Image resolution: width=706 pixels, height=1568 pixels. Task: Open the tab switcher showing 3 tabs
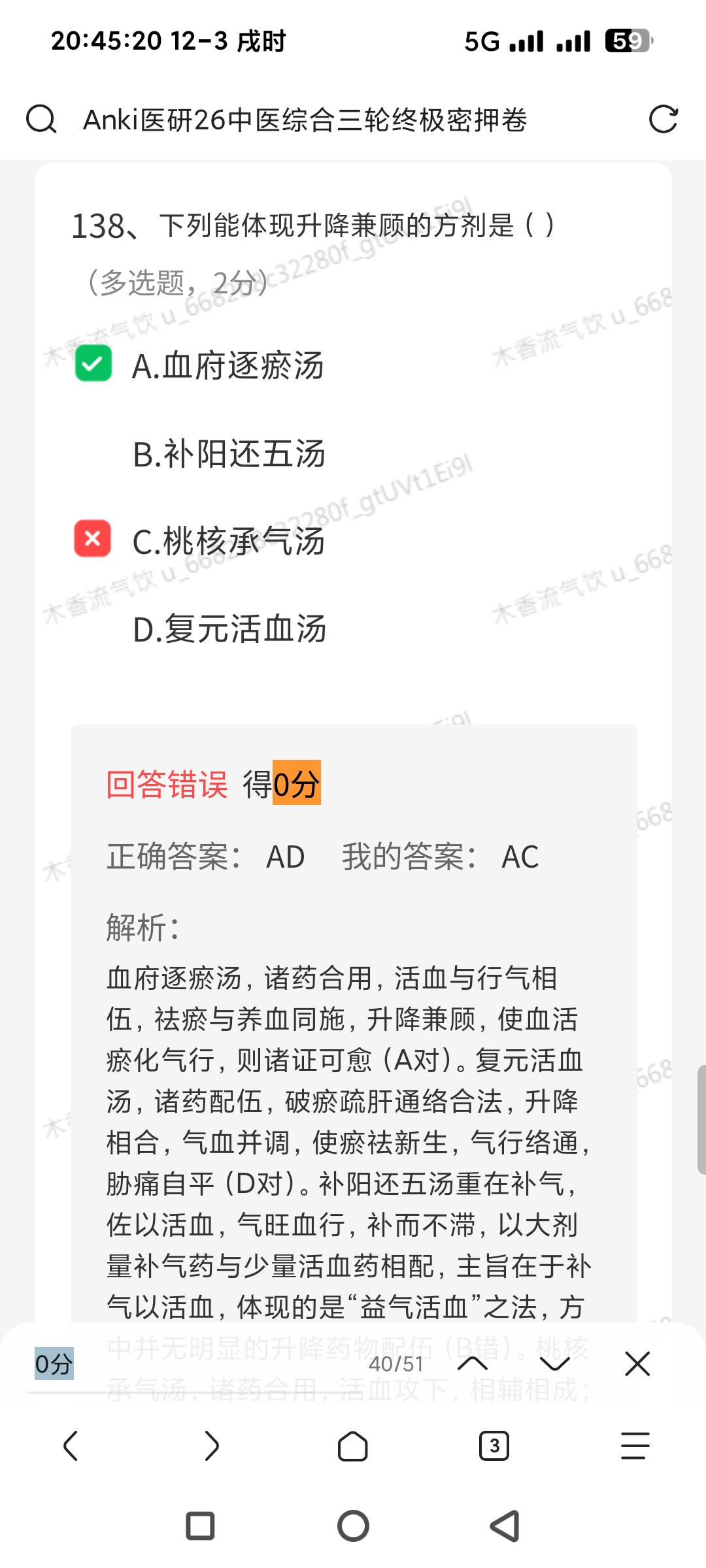(494, 1445)
